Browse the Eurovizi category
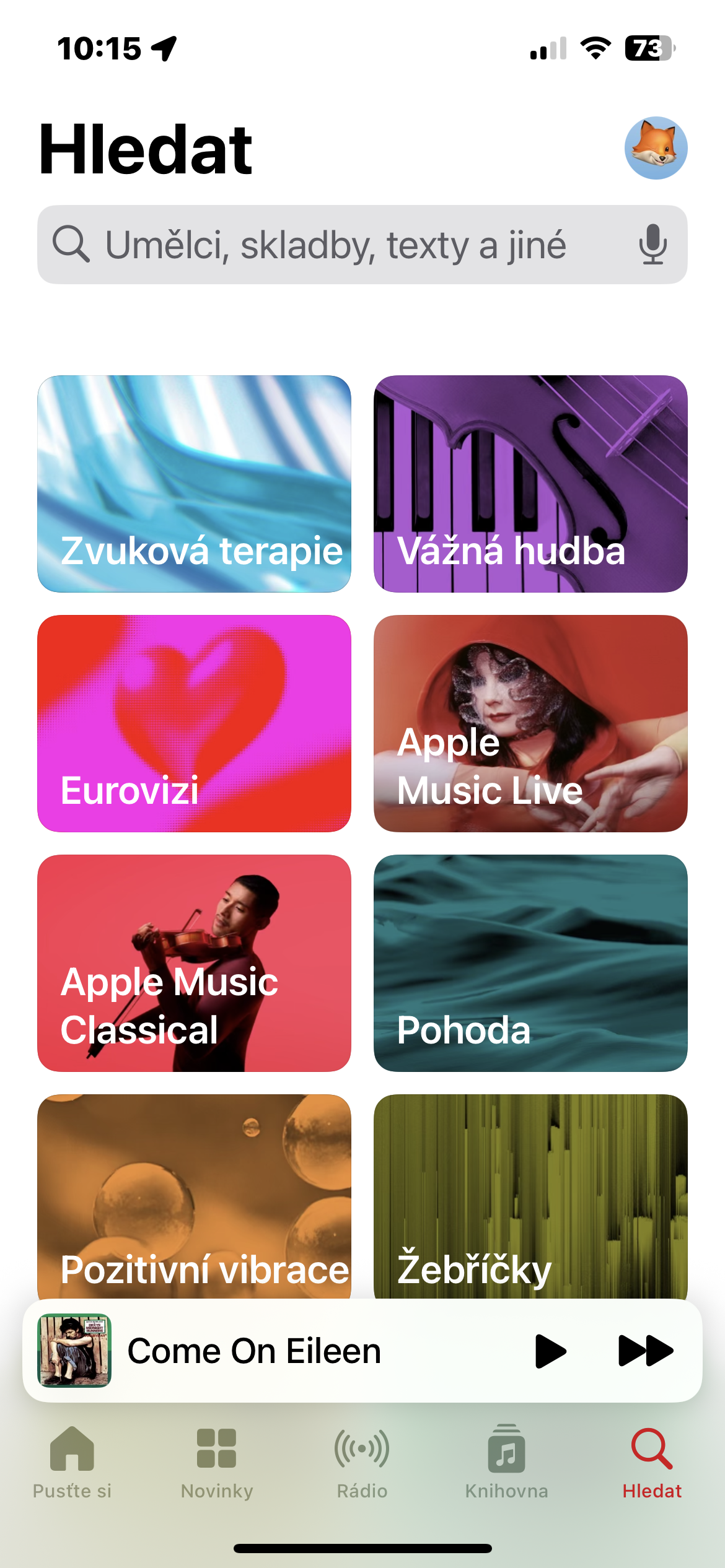Screen dimensions: 725x1568 pyautogui.click(x=194, y=723)
